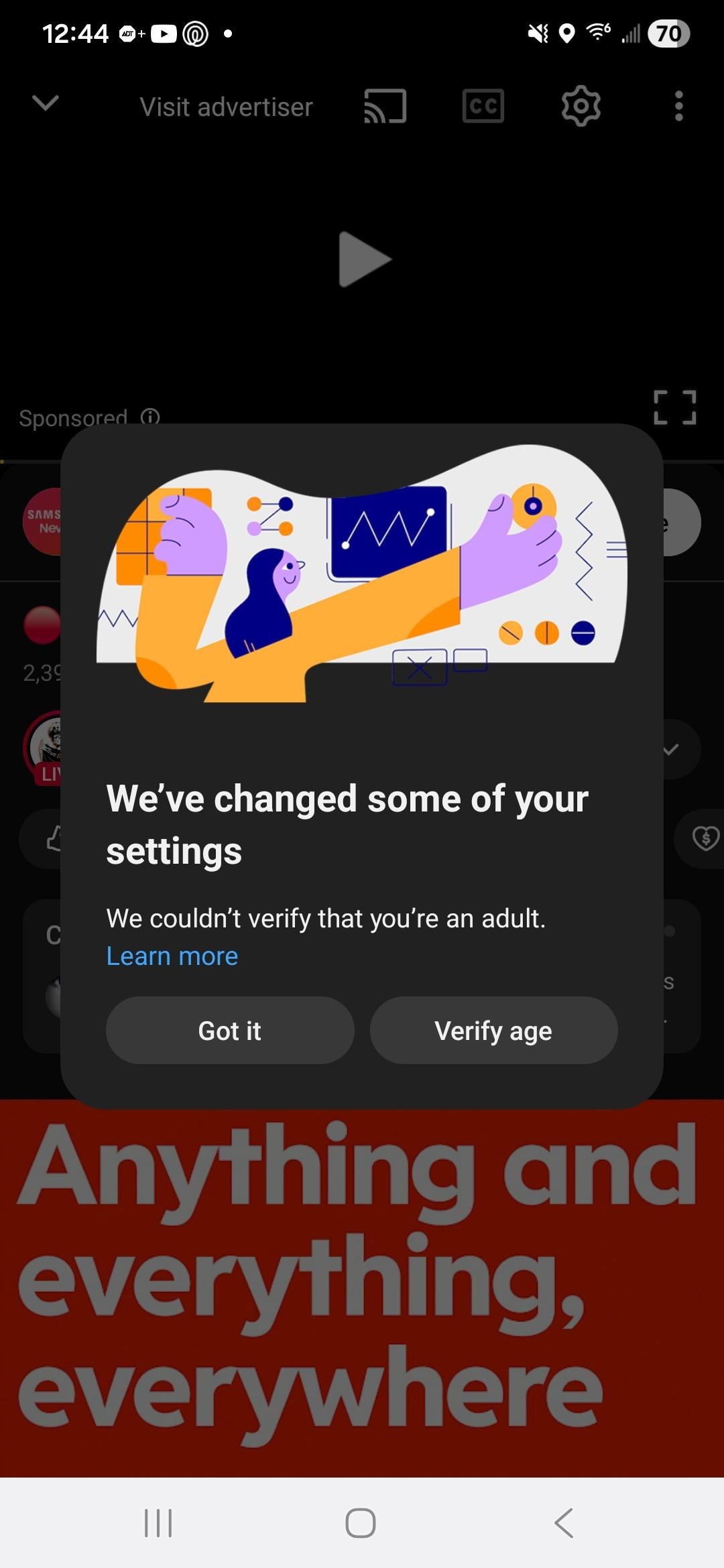
Task: Choose Verify age
Action: (x=493, y=1030)
